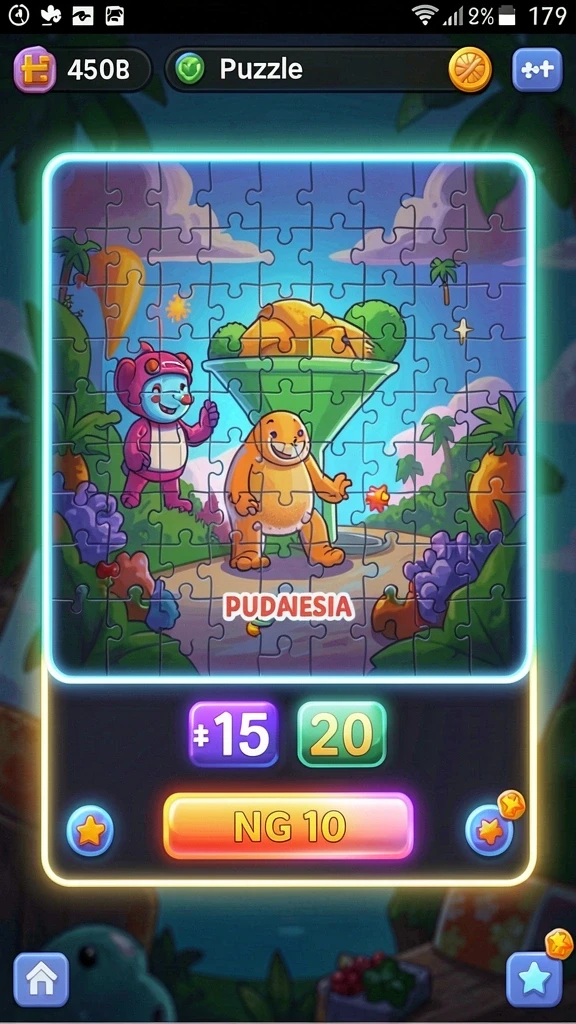The image size is (576, 1024).
Task: Open the purple currency icon beside 450B
Action: pyautogui.click(x=35, y=70)
